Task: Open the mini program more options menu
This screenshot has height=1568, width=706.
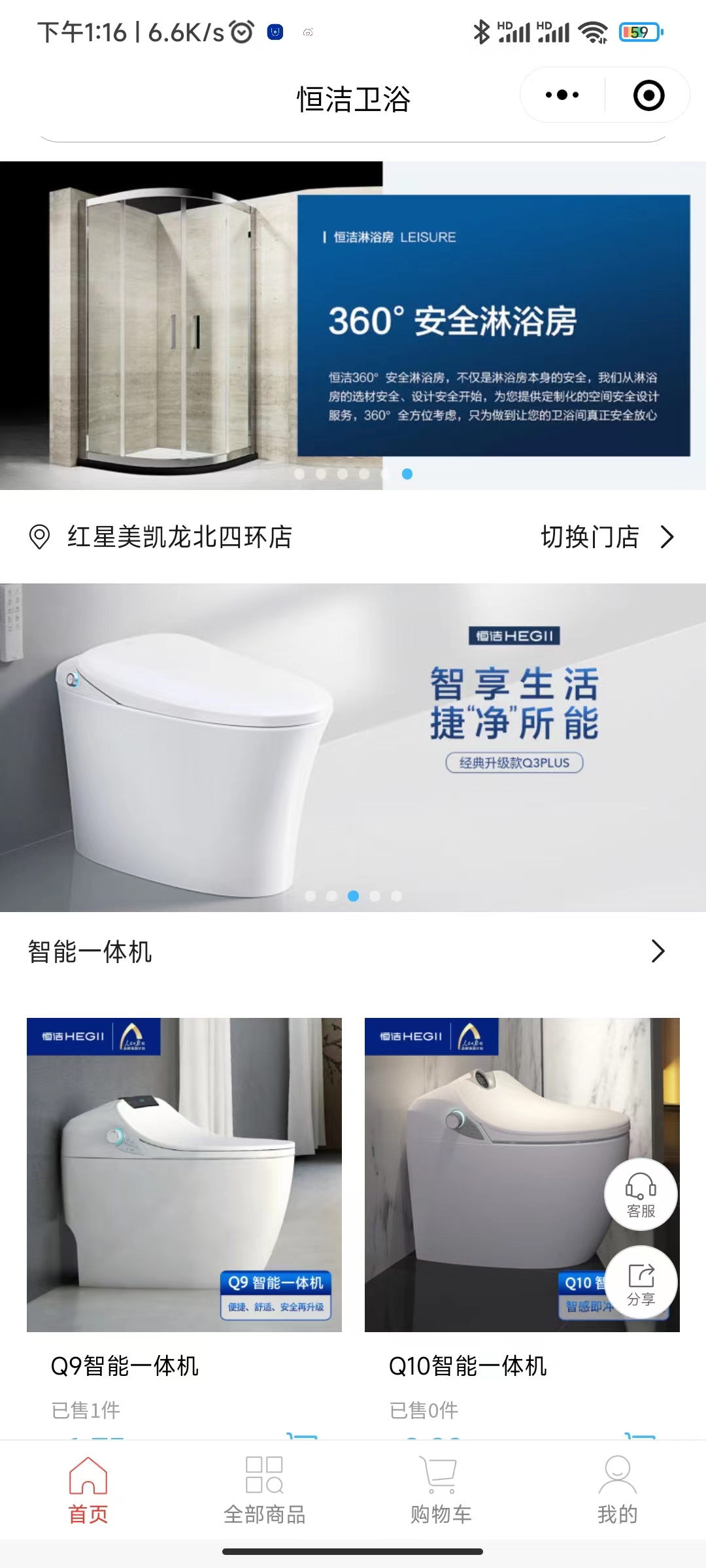Action: [562, 95]
